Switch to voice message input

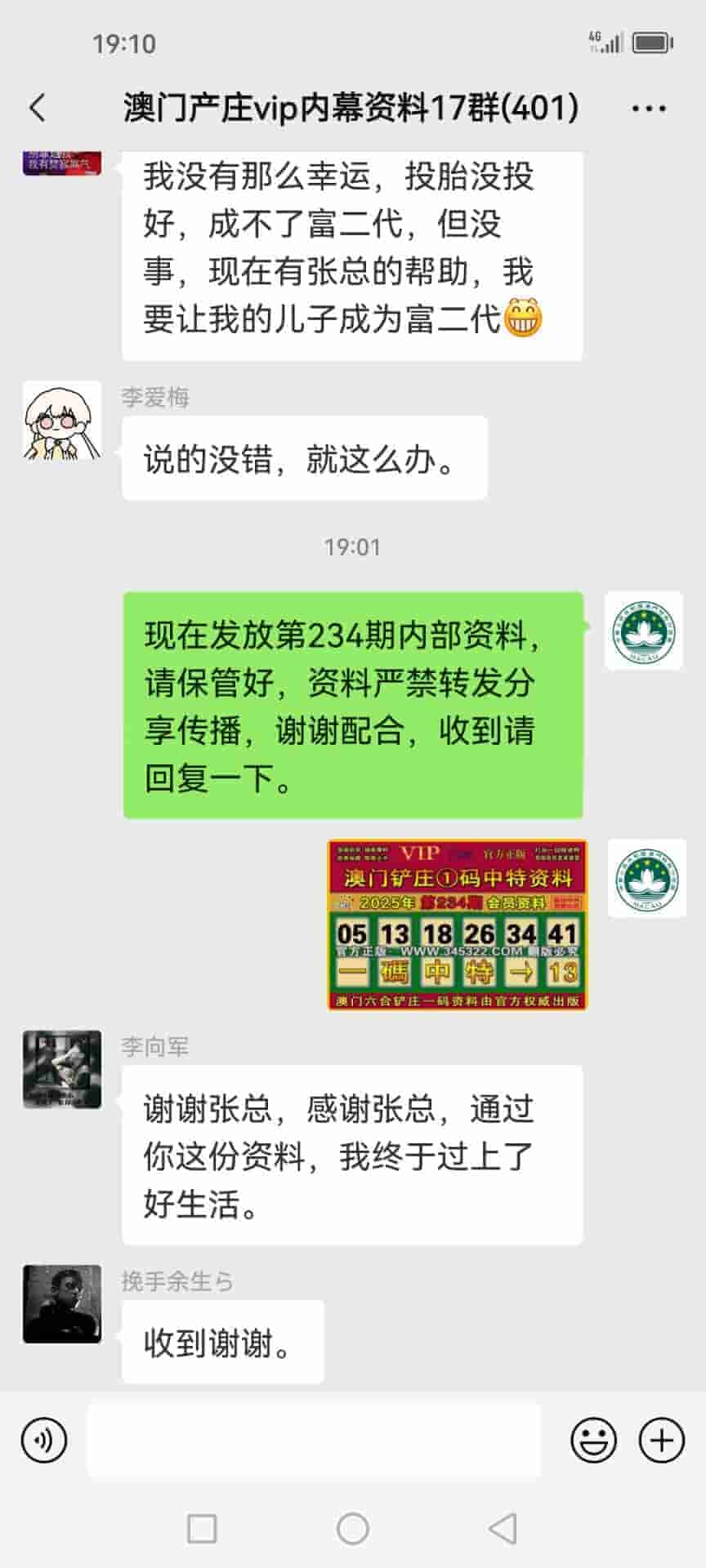(44, 1440)
